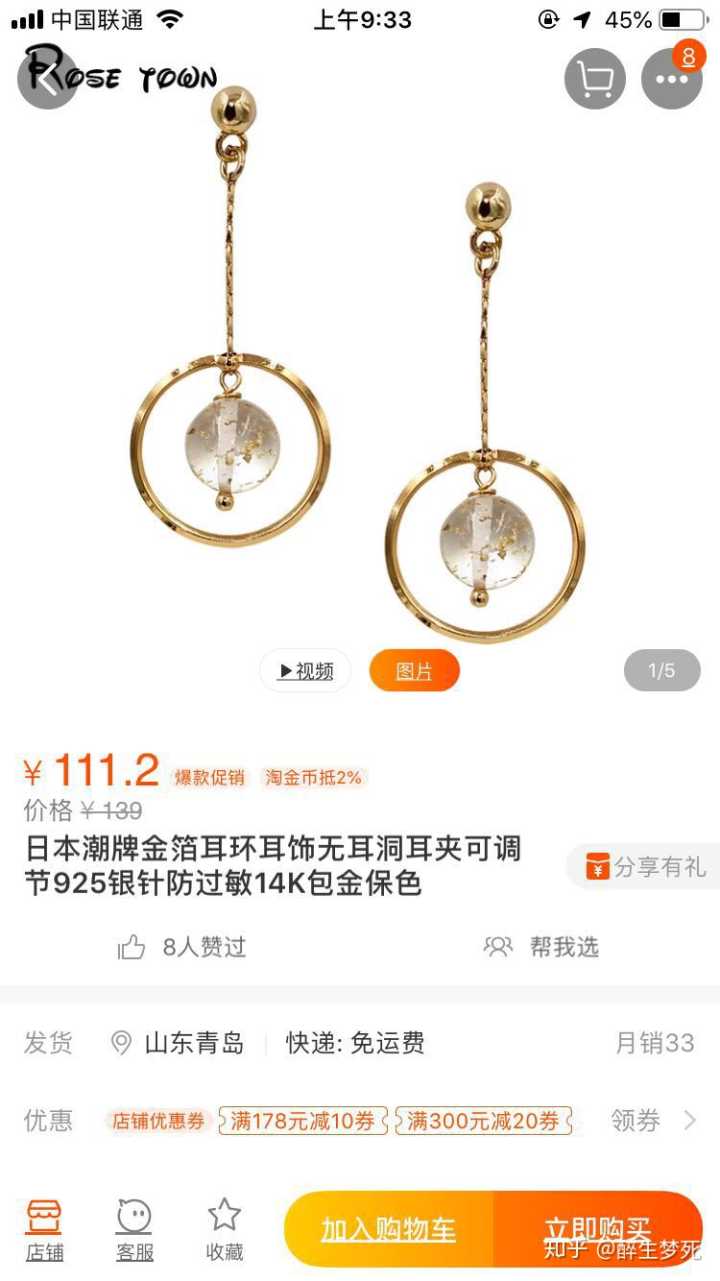720x1281 pixels.
Task: Open the 帮我选 help-me-choose option
Action: [541, 947]
